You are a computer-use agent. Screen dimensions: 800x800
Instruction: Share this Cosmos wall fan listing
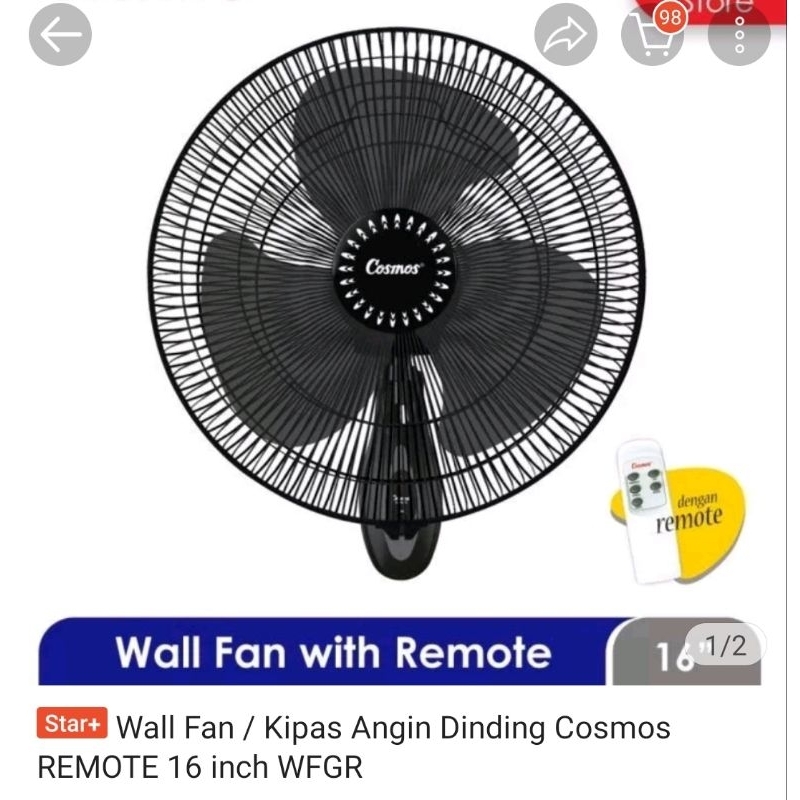tap(566, 36)
